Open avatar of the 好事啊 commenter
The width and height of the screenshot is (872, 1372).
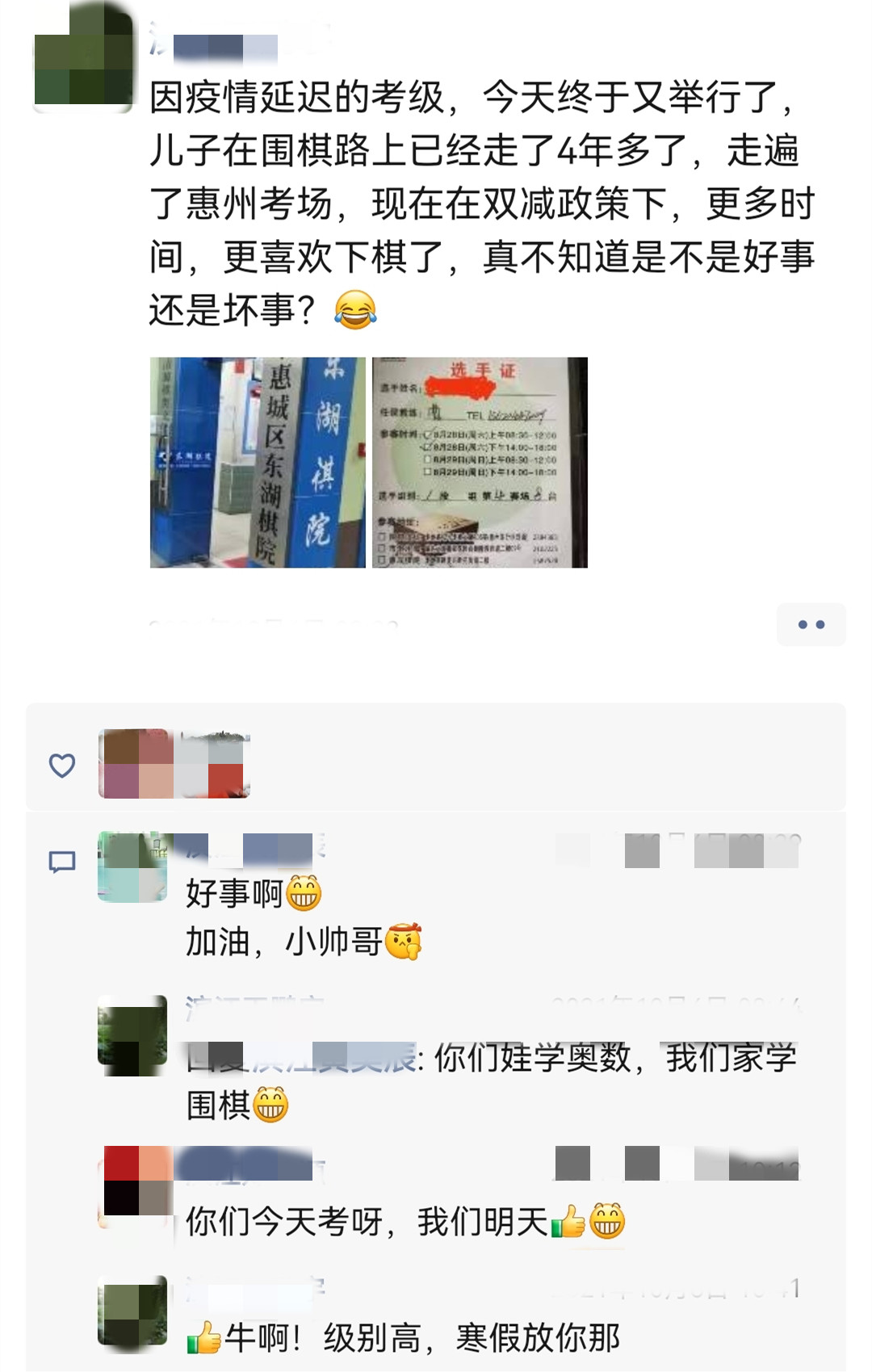(132, 866)
